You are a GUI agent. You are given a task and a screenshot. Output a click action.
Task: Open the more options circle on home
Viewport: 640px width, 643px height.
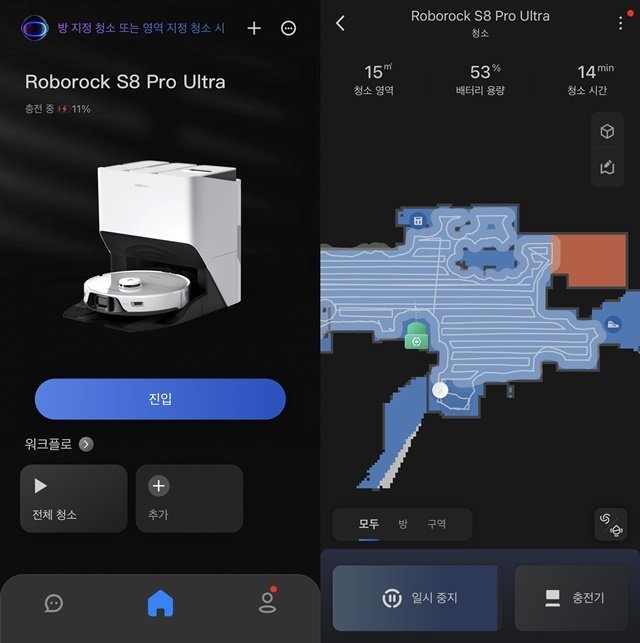[289, 28]
